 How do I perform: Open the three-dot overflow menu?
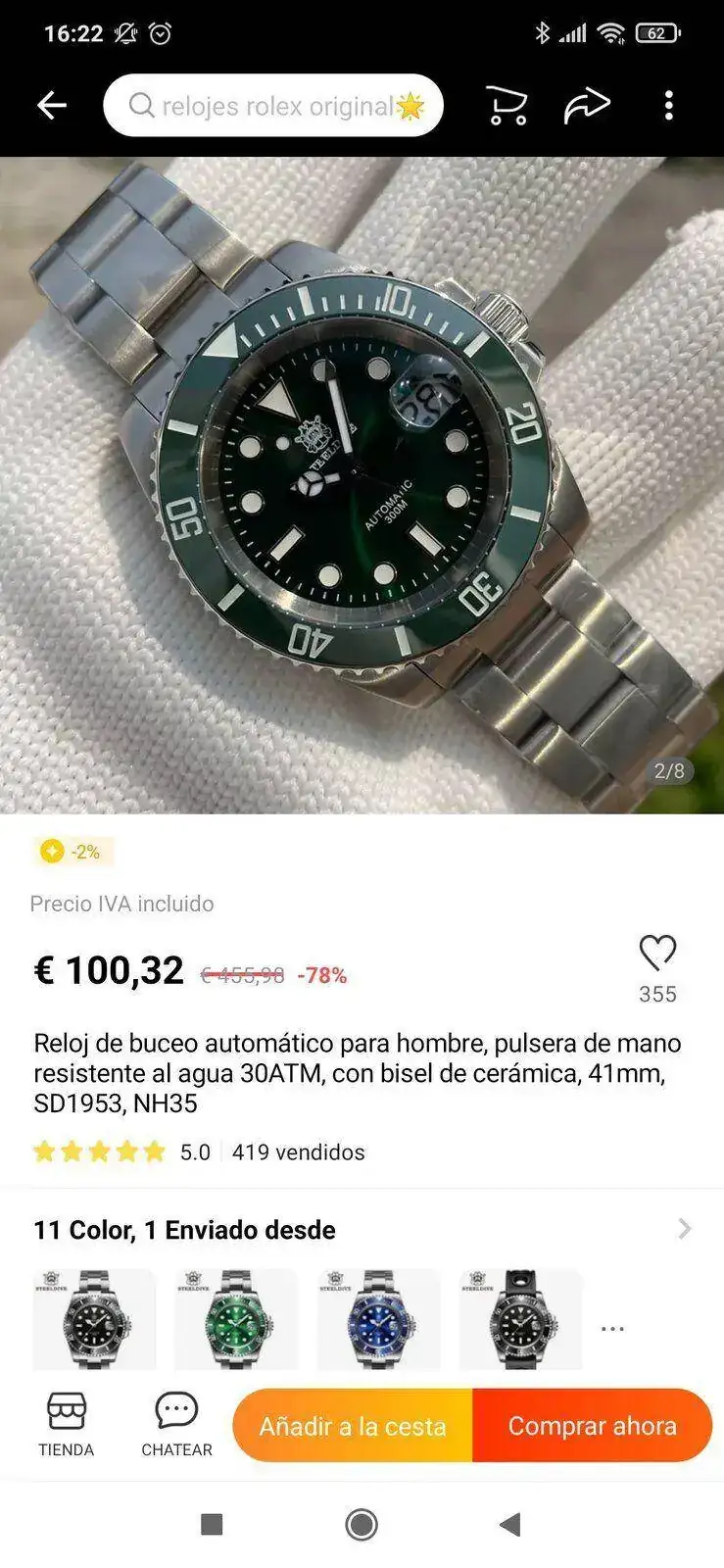pyautogui.click(x=669, y=106)
